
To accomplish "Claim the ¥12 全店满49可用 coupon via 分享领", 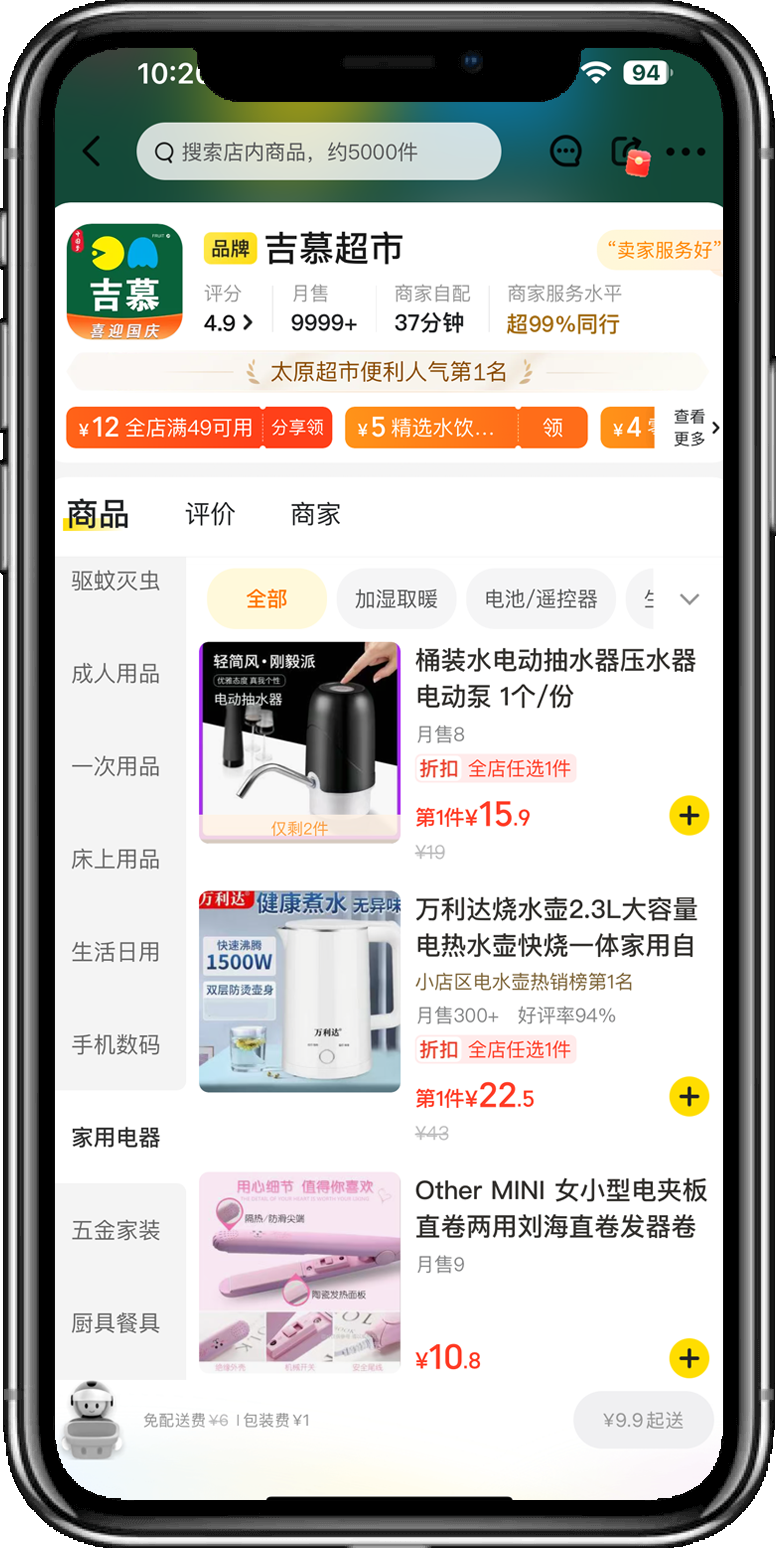I will (x=298, y=428).
